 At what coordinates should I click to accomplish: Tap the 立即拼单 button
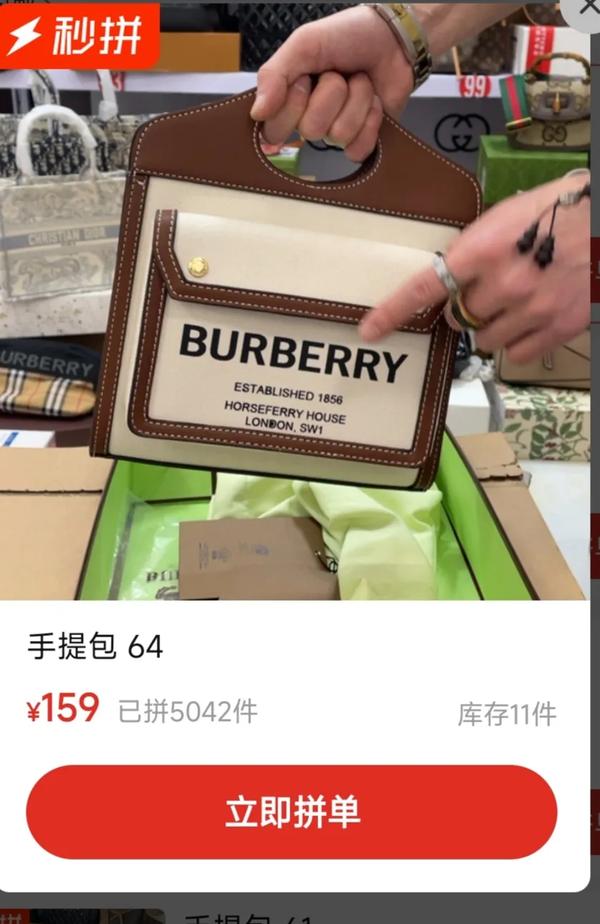coord(291,812)
